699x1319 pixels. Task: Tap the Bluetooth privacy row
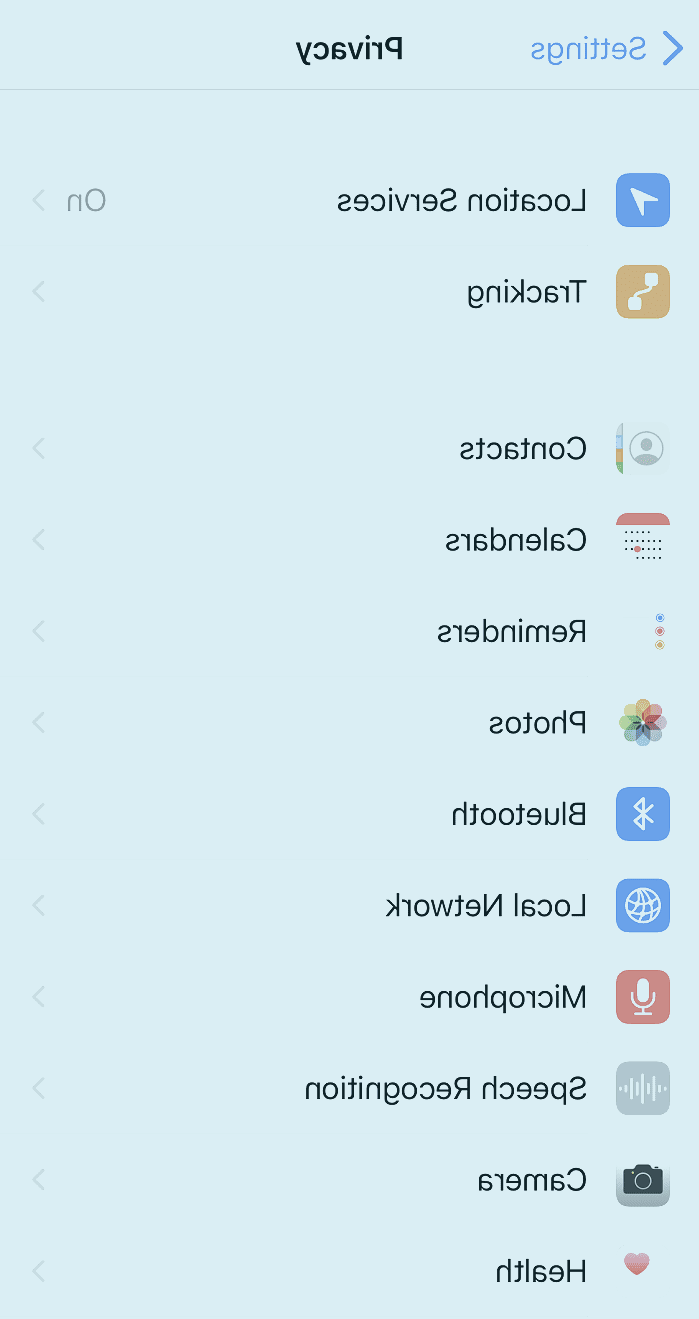pos(519,814)
